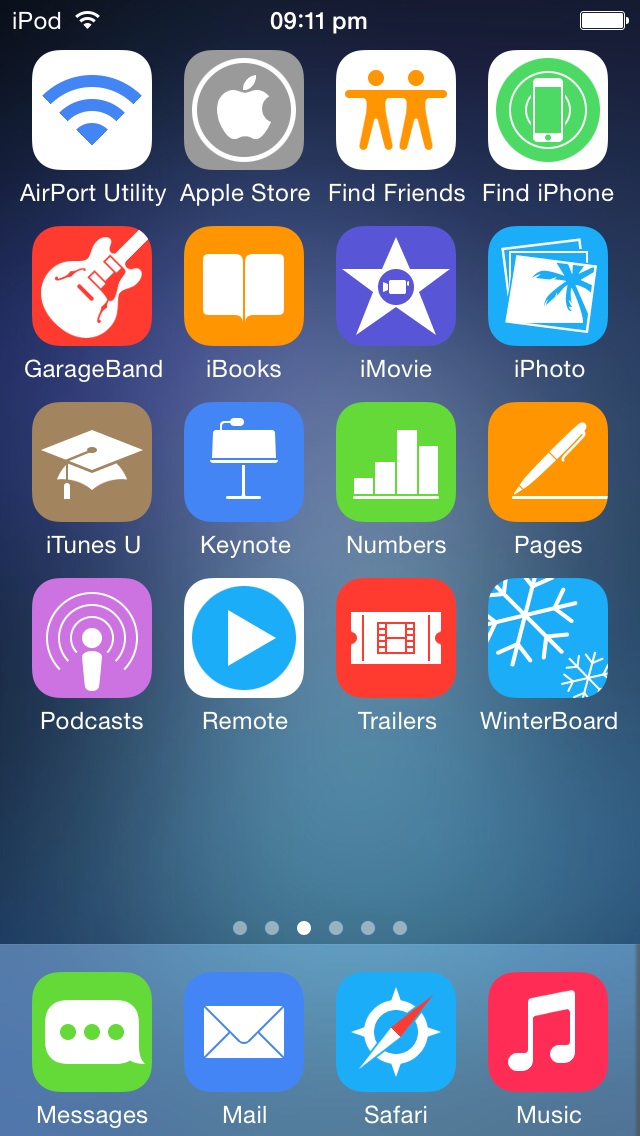Launch the iBooks app

pos(244,286)
